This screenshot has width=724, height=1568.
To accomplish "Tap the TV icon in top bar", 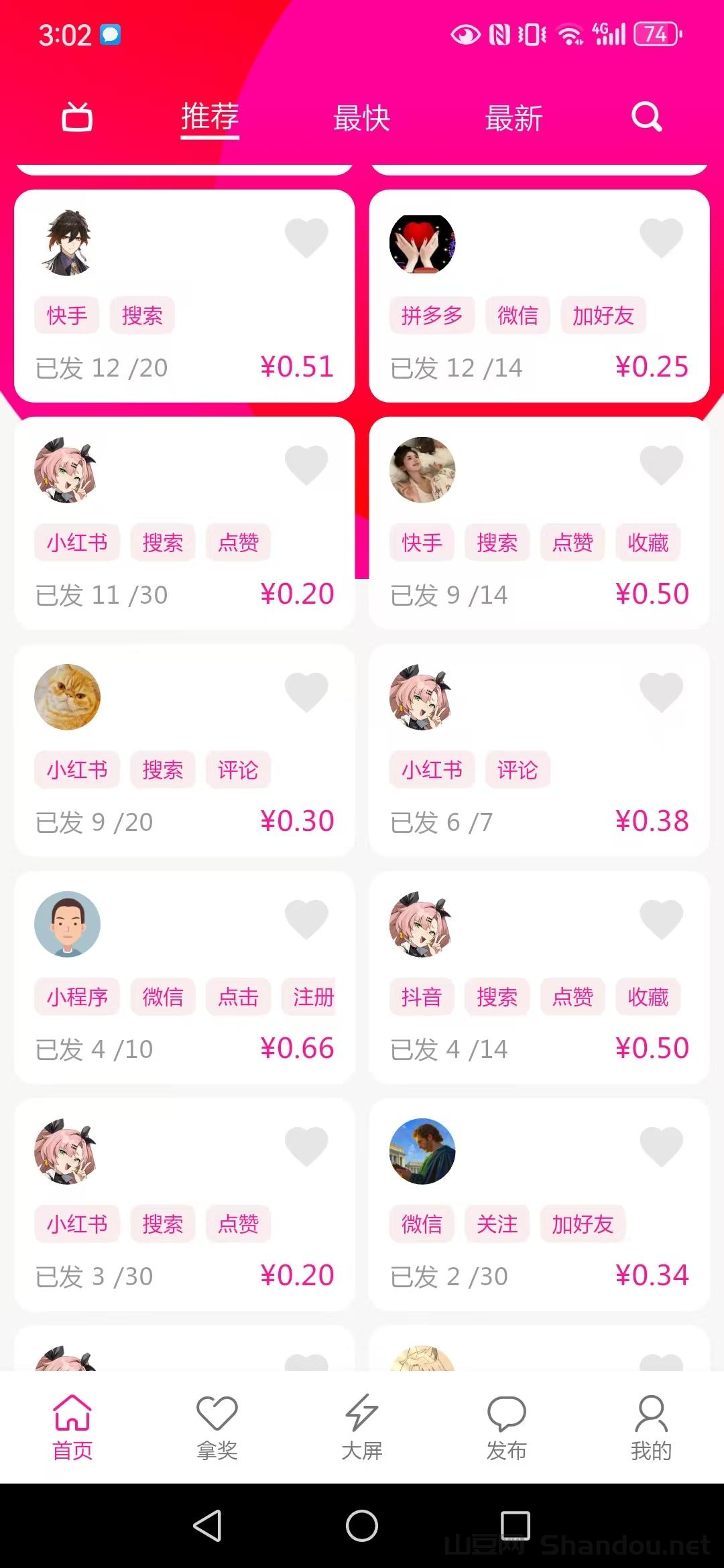I will point(77,117).
